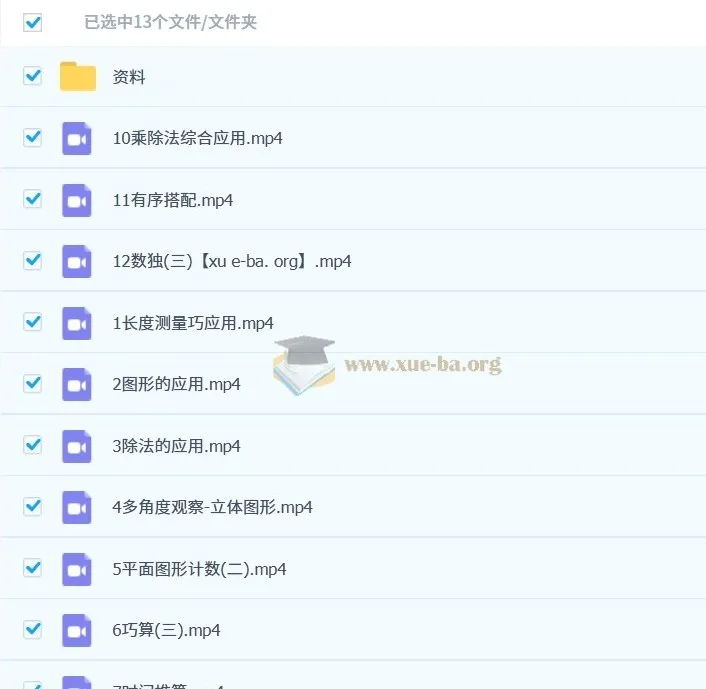Open the 资料 folder
Screen dimensions: 706x689
[x=129, y=76]
